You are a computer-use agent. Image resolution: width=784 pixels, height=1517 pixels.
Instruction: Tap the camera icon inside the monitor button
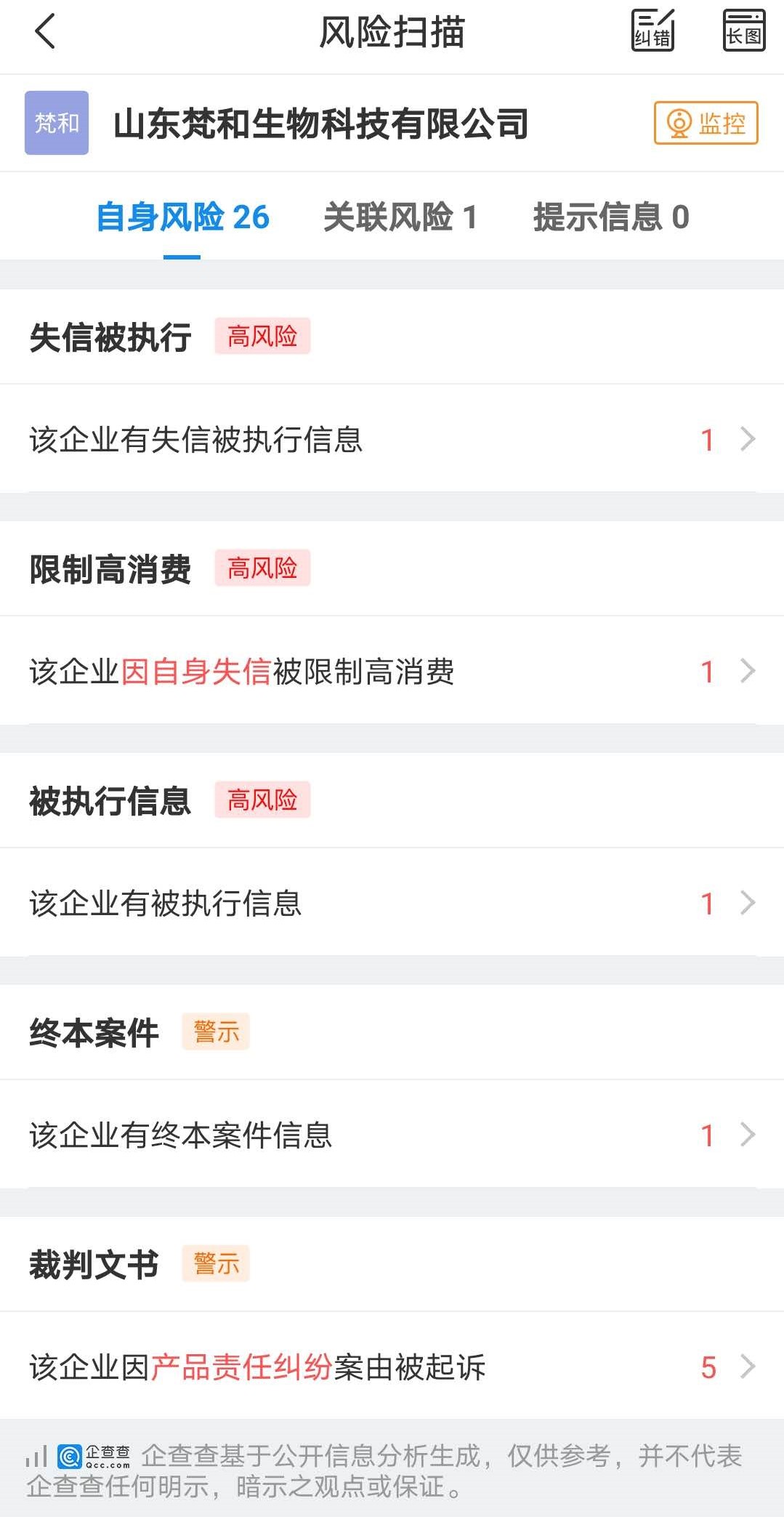click(679, 123)
